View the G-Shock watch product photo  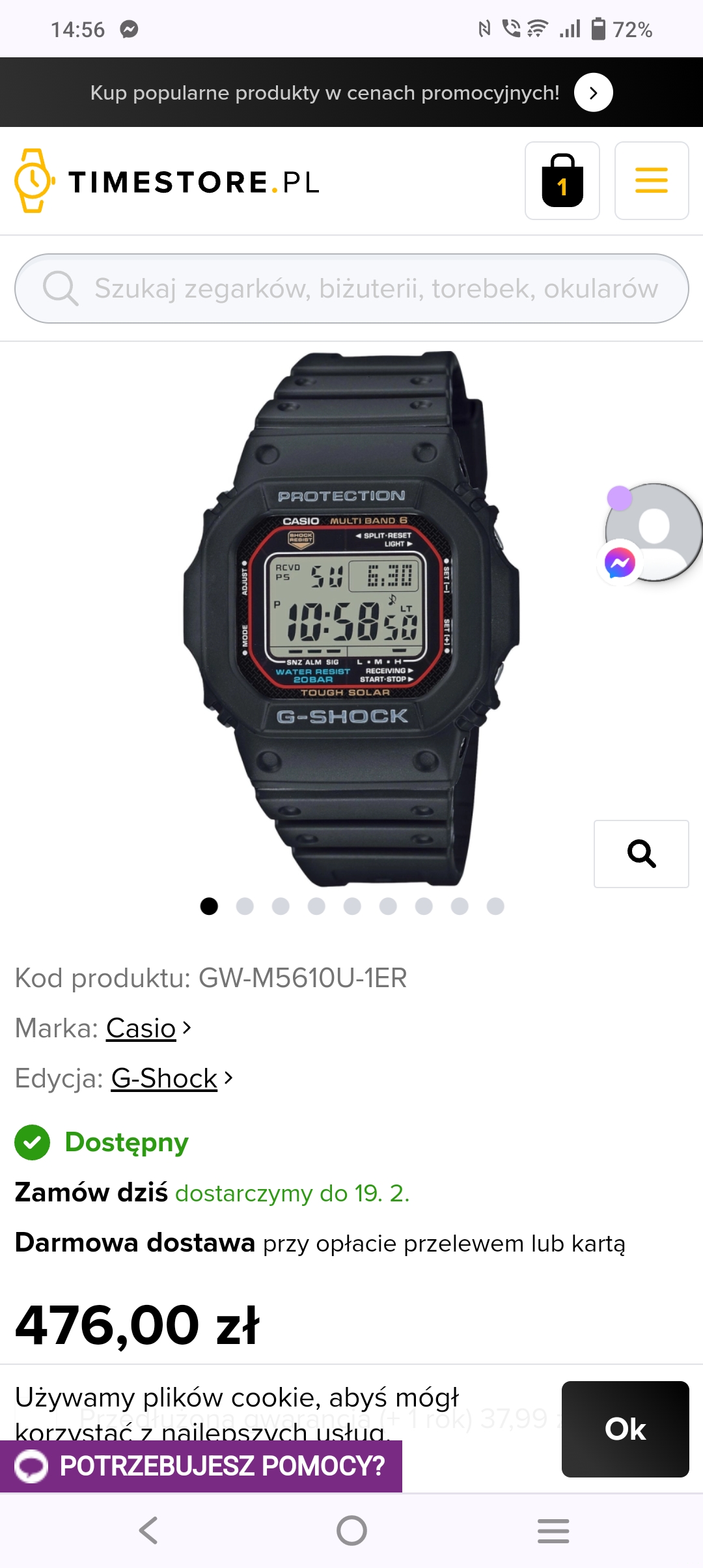[351, 619]
